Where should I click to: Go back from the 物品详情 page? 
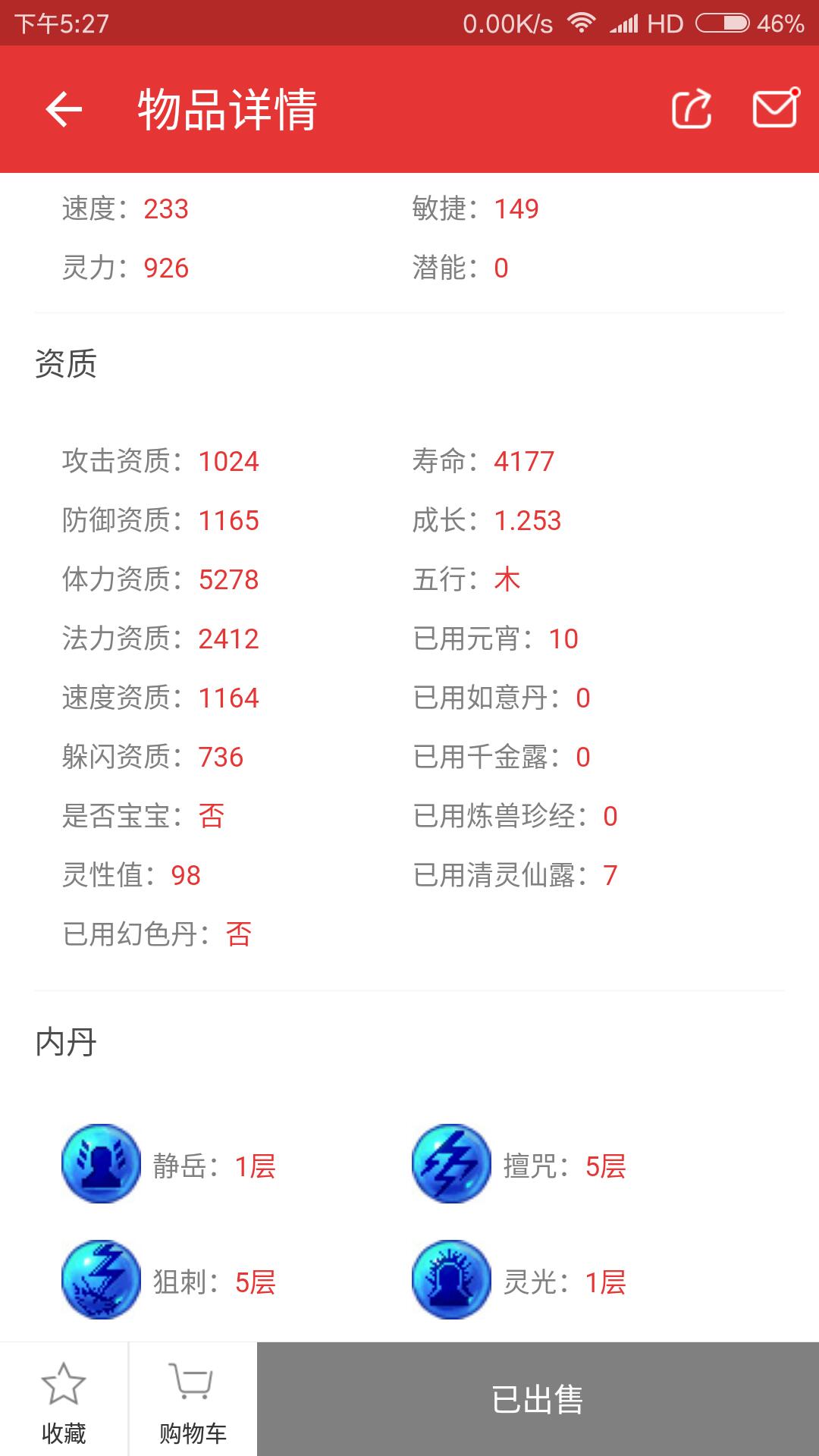click(64, 109)
